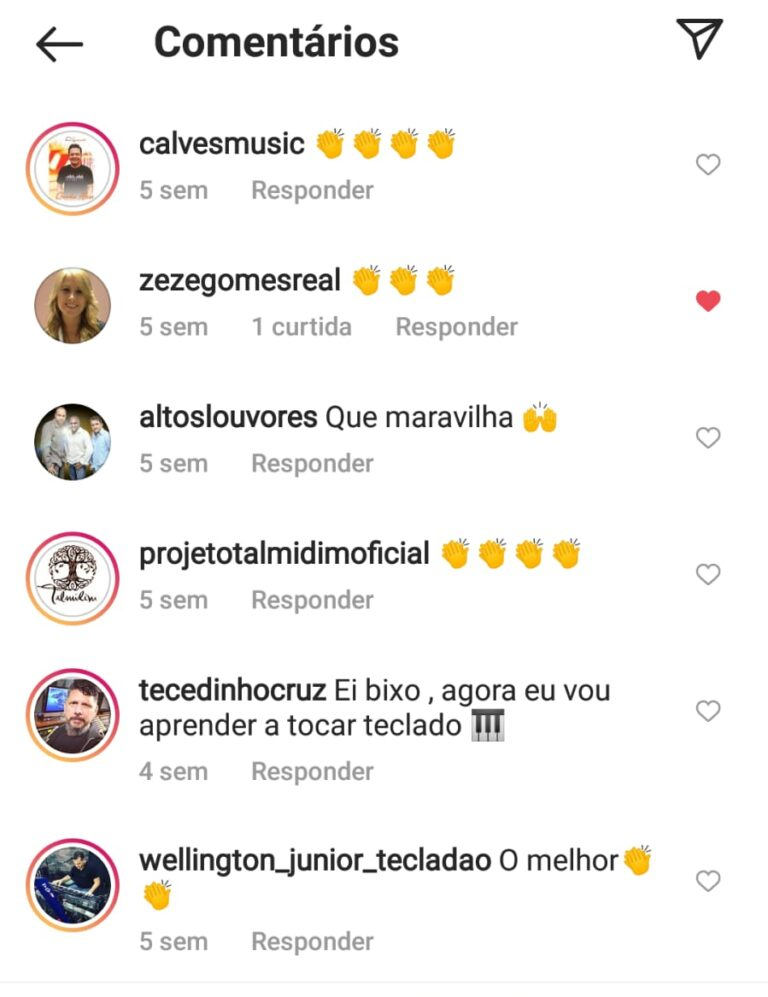Like wellington_junior_tecladao's comment
768x997 pixels.
click(708, 881)
